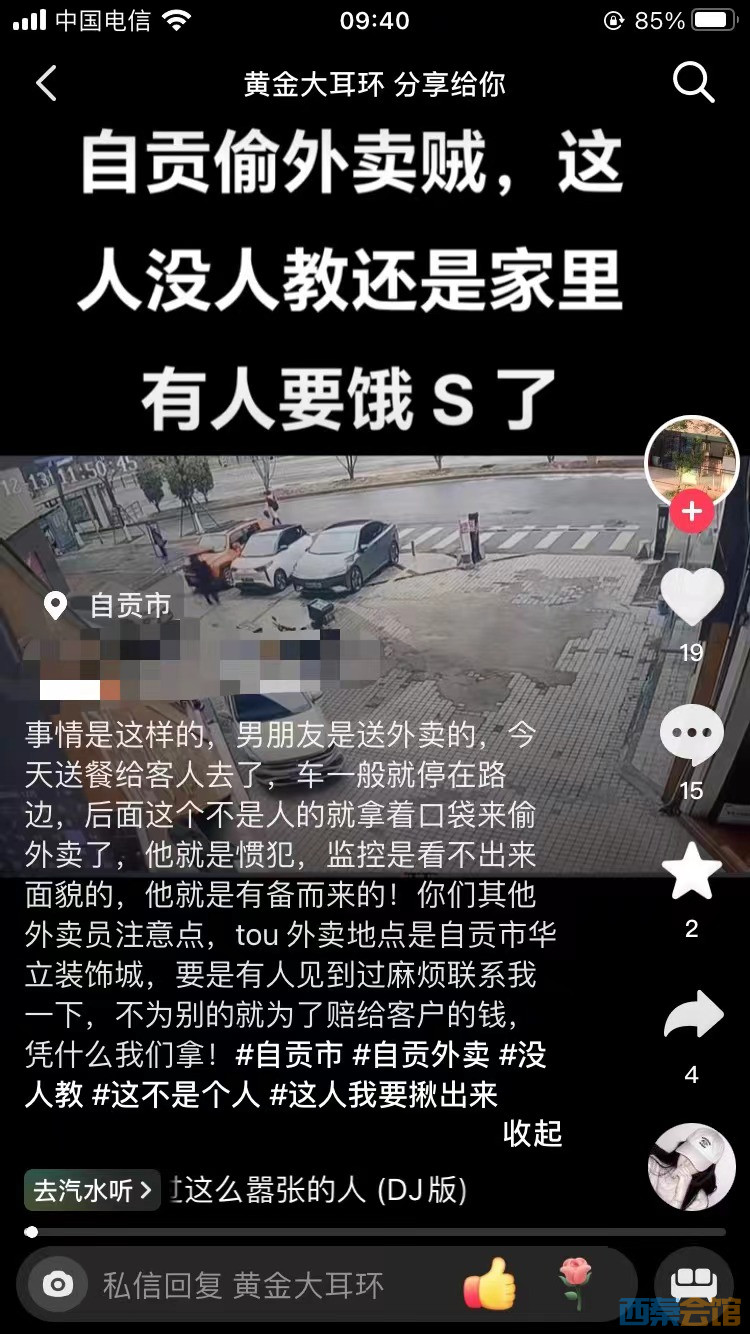Like this video with the heart
Screen dimensions: 750x1334
pos(691,598)
